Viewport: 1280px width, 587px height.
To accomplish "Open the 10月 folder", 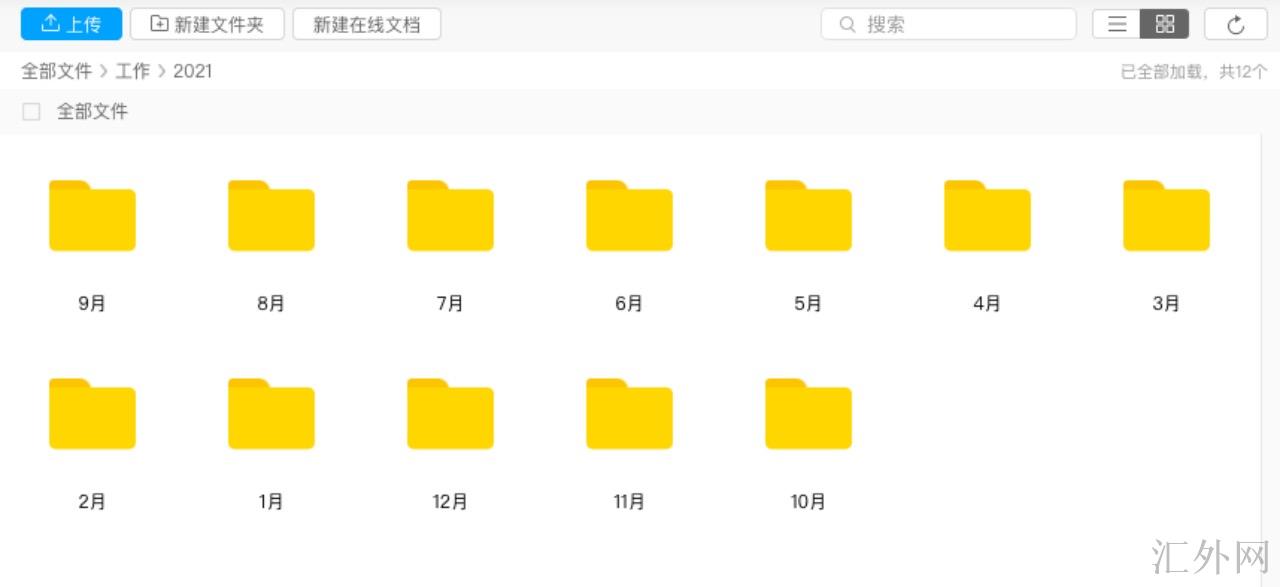I will (808, 414).
